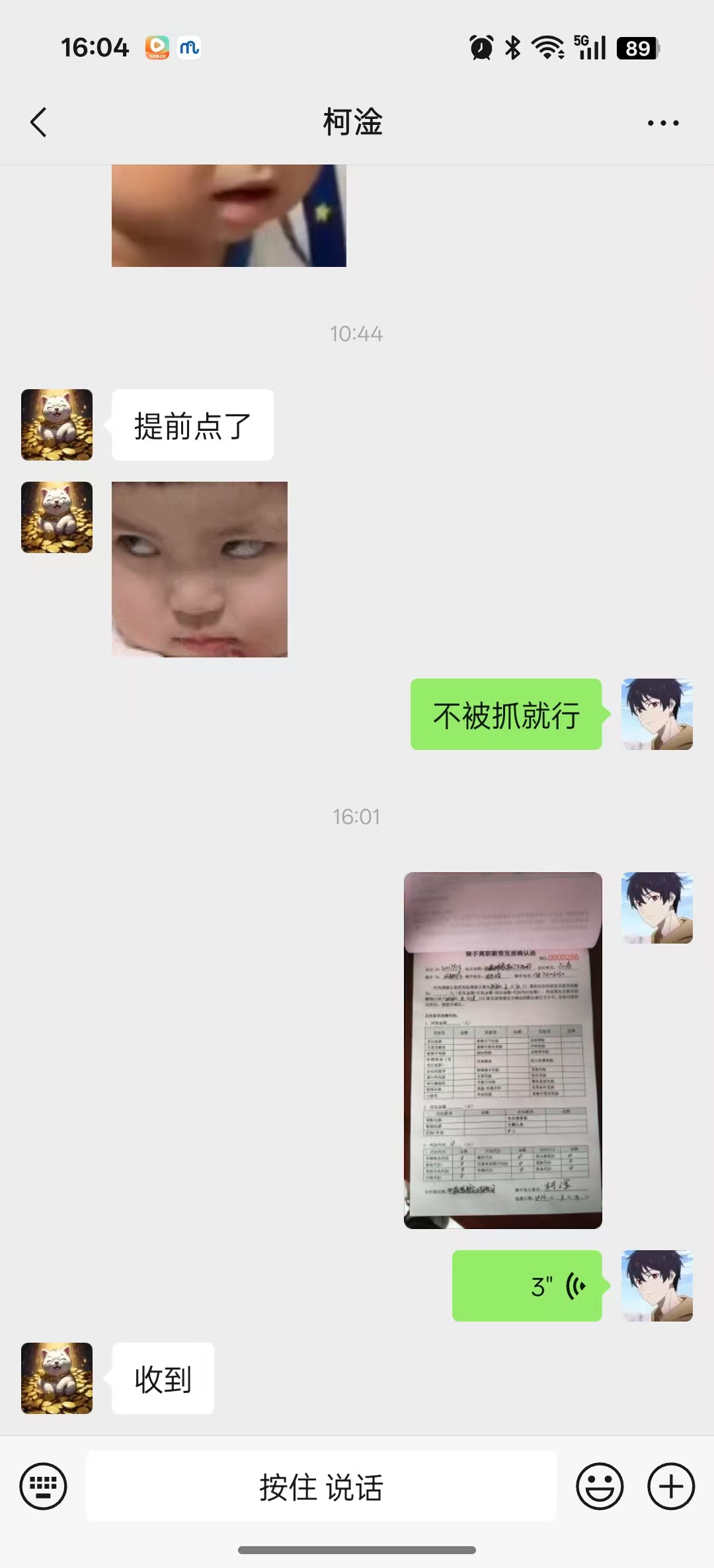
Task: Open the chat info overflow menu
Action: [662, 123]
